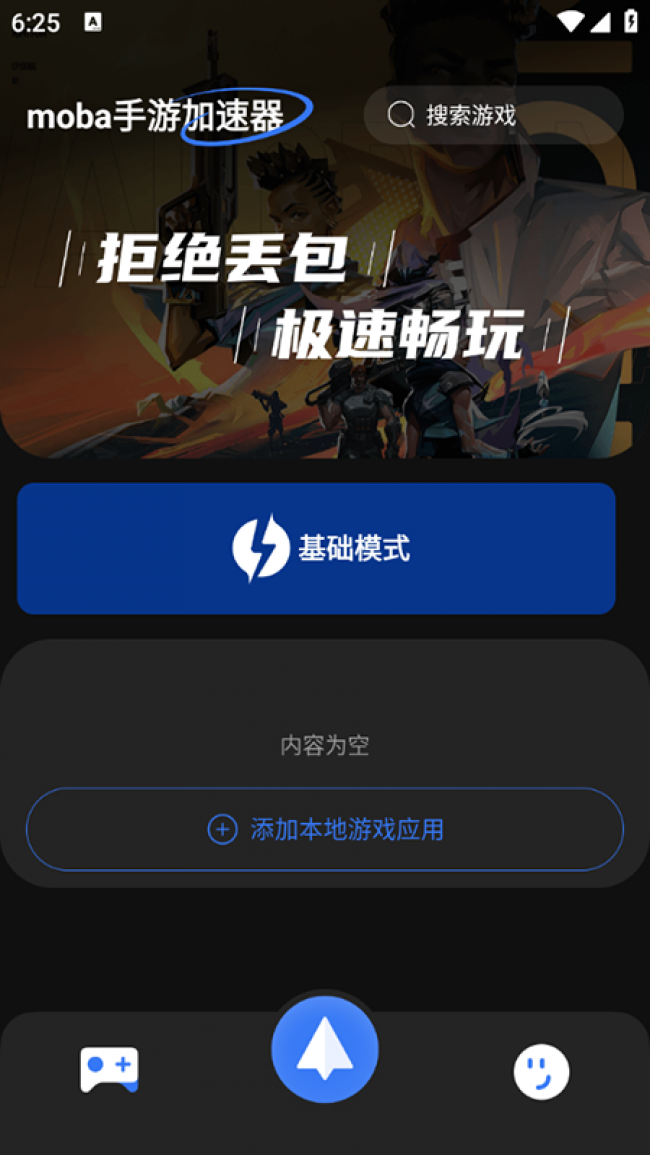This screenshot has width=650, height=1155.
Task: Switch to the smiley face profile tab
Action: pyautogui.click(x=541, y=1072)
